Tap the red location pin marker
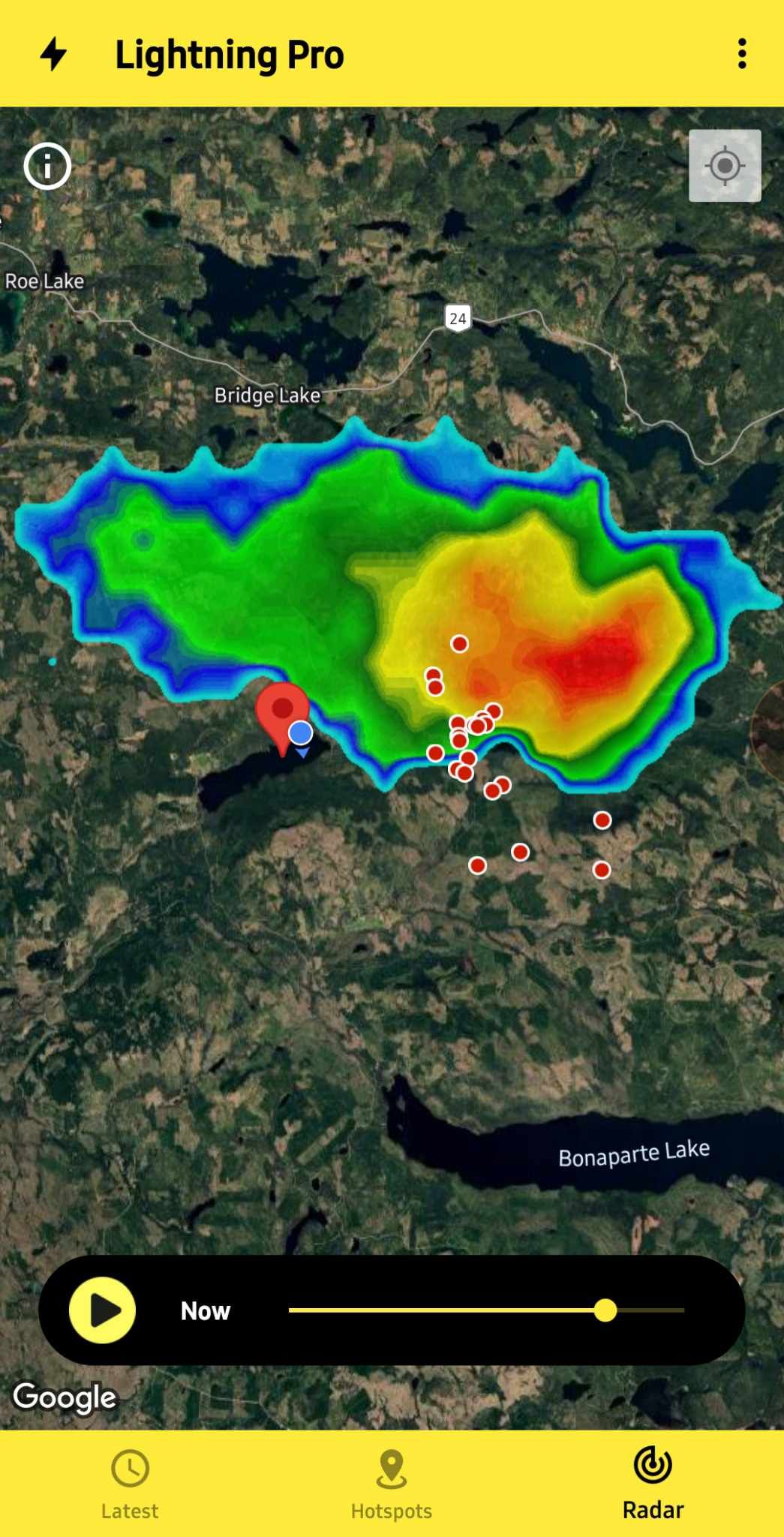This screenshot has width=784, height=1537. (x=281, y=711)
